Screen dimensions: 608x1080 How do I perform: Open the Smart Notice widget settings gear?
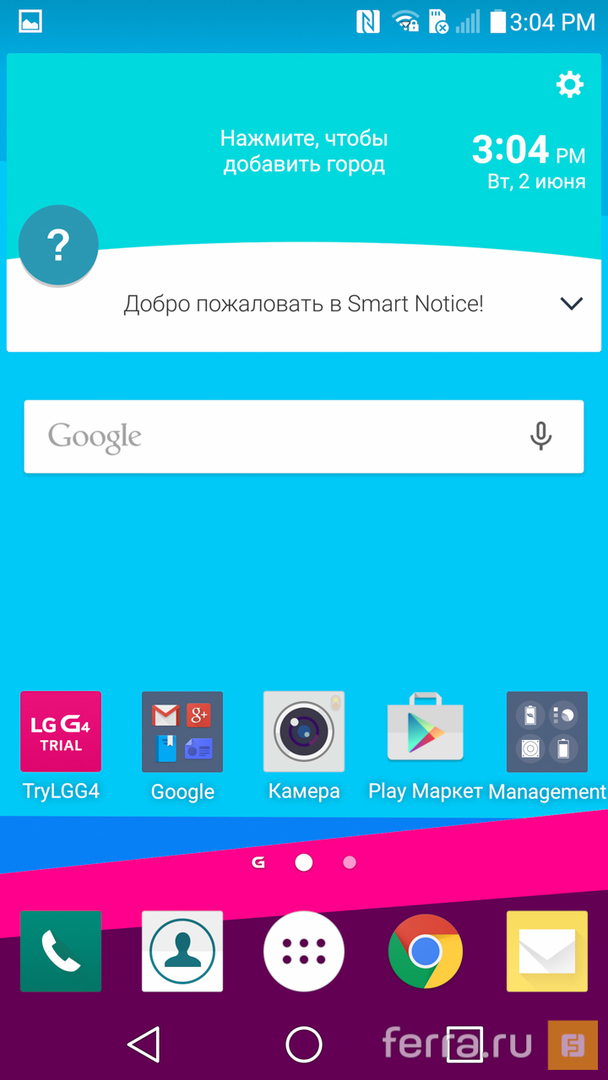tap(570, 85)
